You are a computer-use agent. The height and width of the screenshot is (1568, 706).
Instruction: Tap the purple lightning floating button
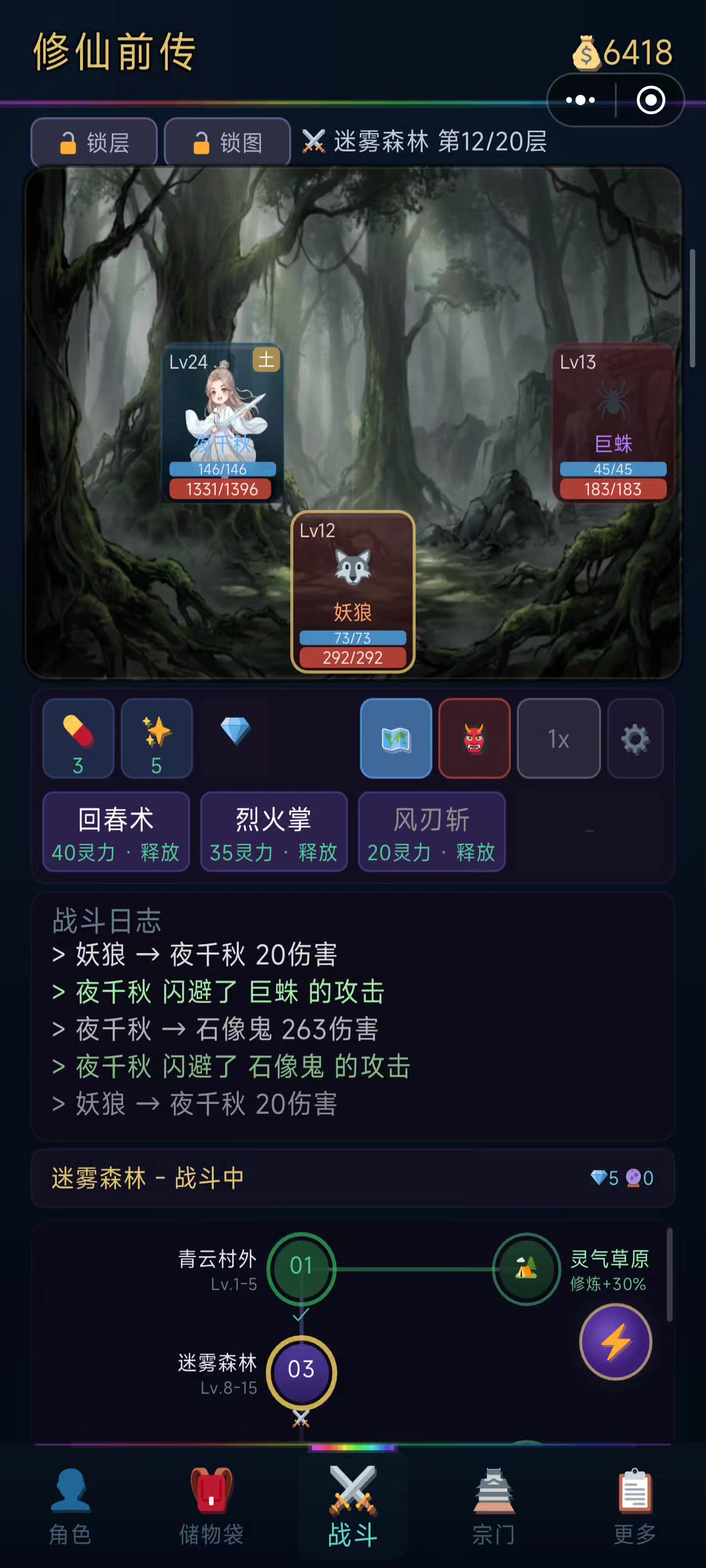tap(615, 1341)
